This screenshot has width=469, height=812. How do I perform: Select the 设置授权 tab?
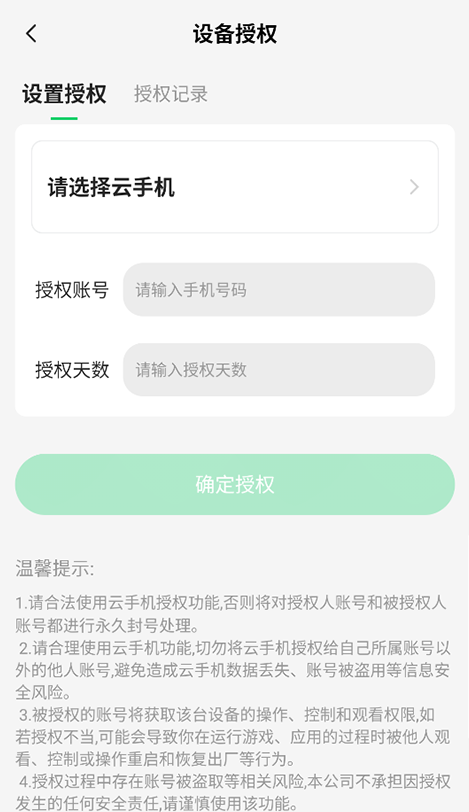click(x=64, y=94)
